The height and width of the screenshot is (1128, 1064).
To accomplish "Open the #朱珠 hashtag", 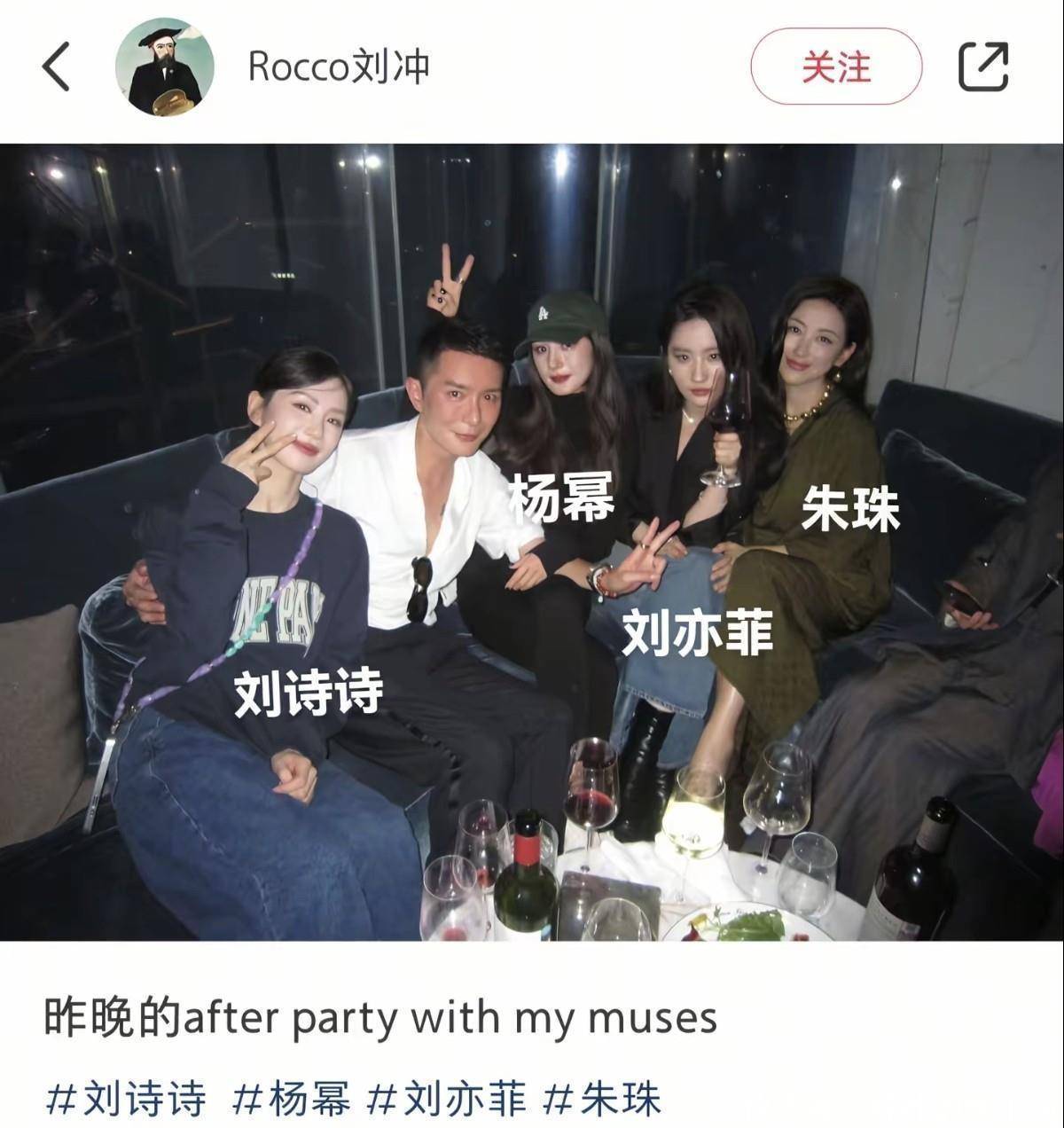I will tap(602, 1098).
